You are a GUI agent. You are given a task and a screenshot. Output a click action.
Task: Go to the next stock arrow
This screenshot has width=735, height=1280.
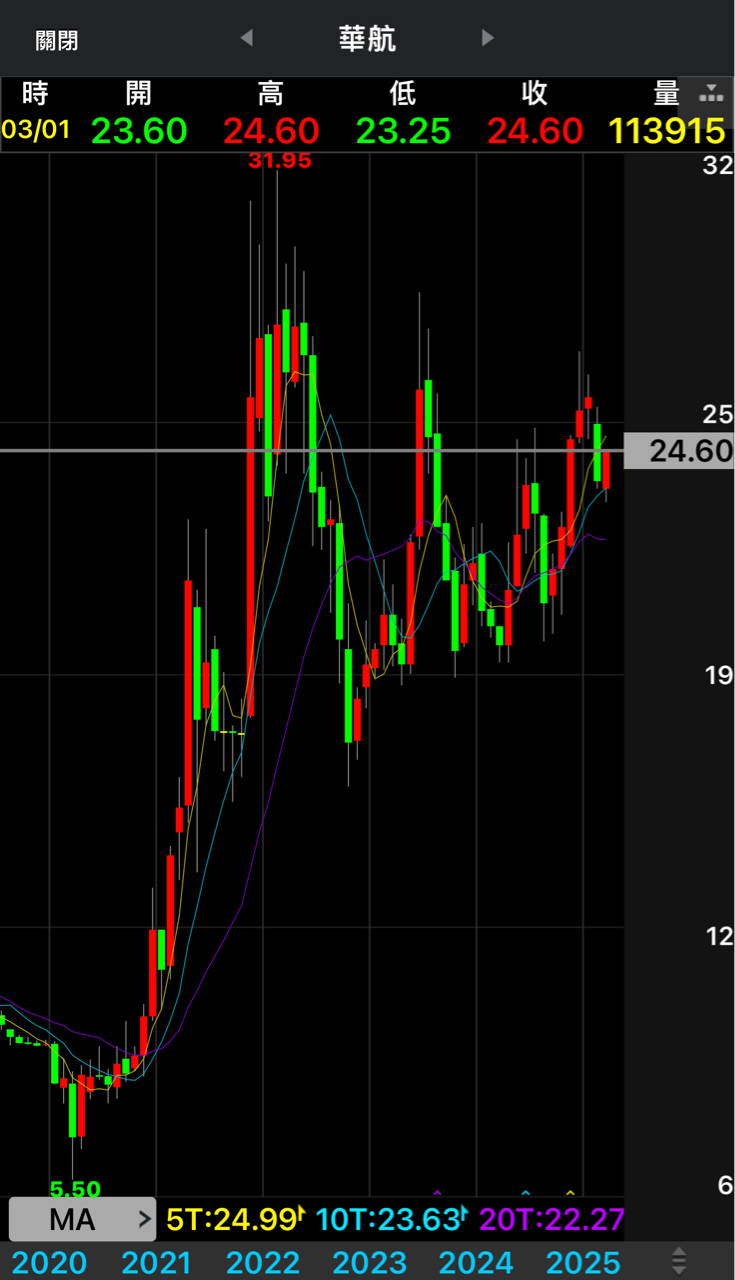coord(488,38)
